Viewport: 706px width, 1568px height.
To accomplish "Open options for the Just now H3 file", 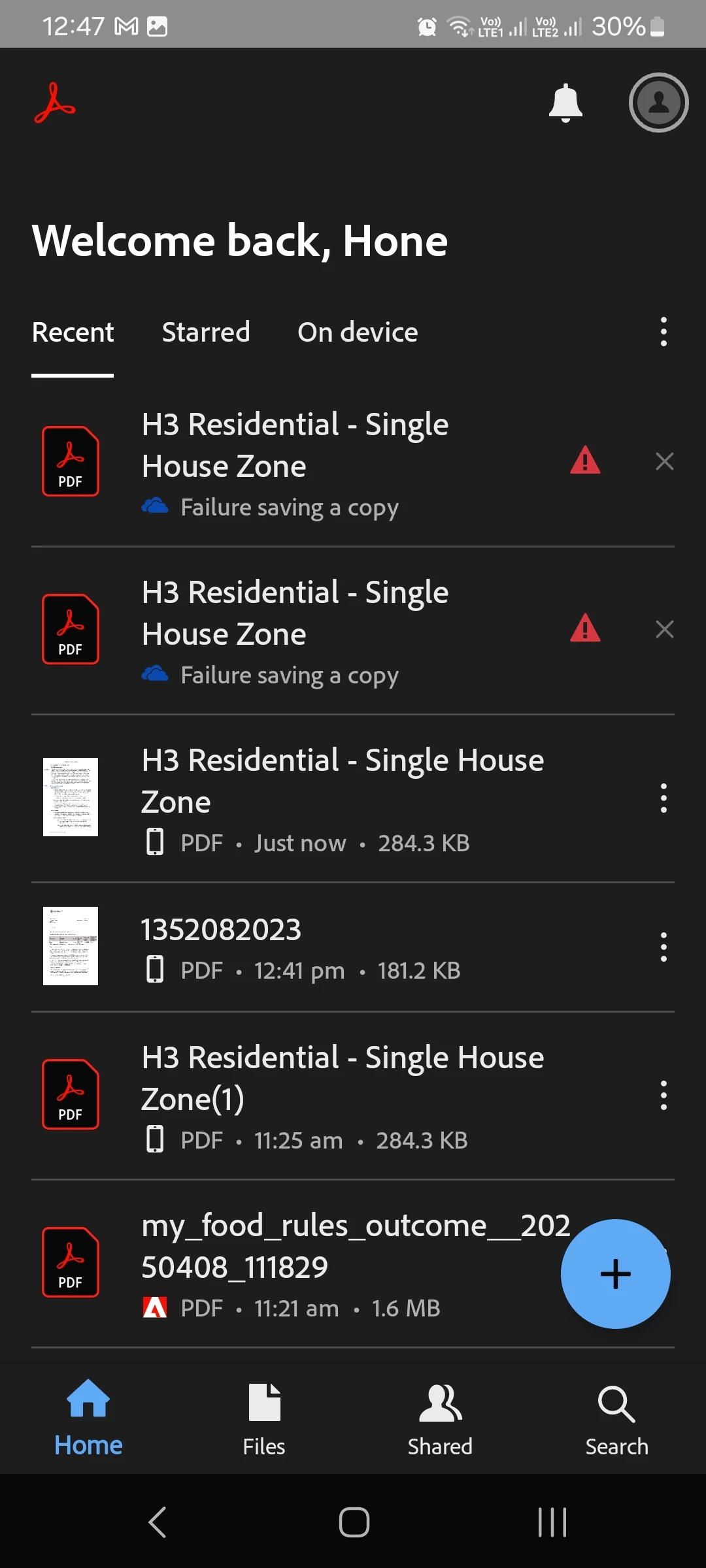I will [664, 798].
